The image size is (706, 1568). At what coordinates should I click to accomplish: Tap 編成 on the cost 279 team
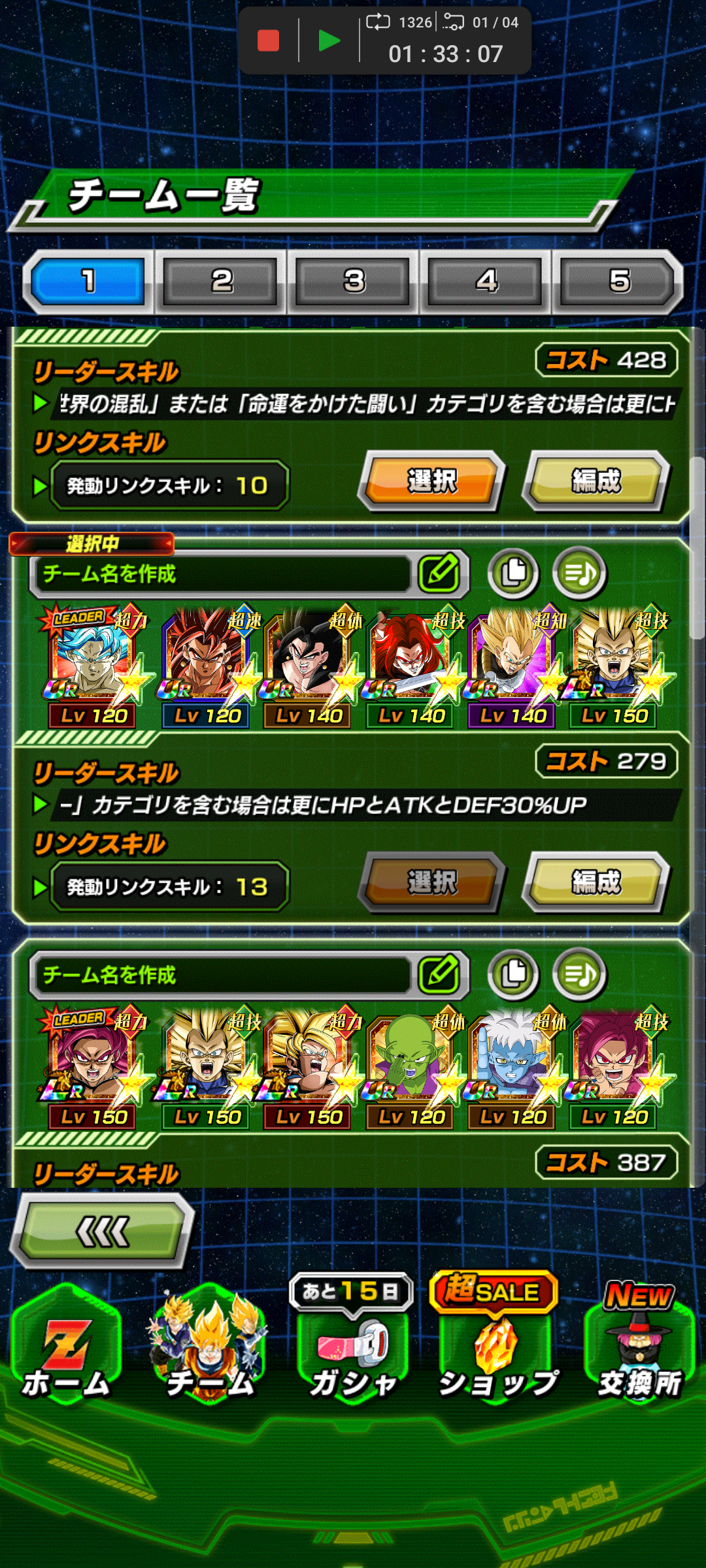coord(596,882)
